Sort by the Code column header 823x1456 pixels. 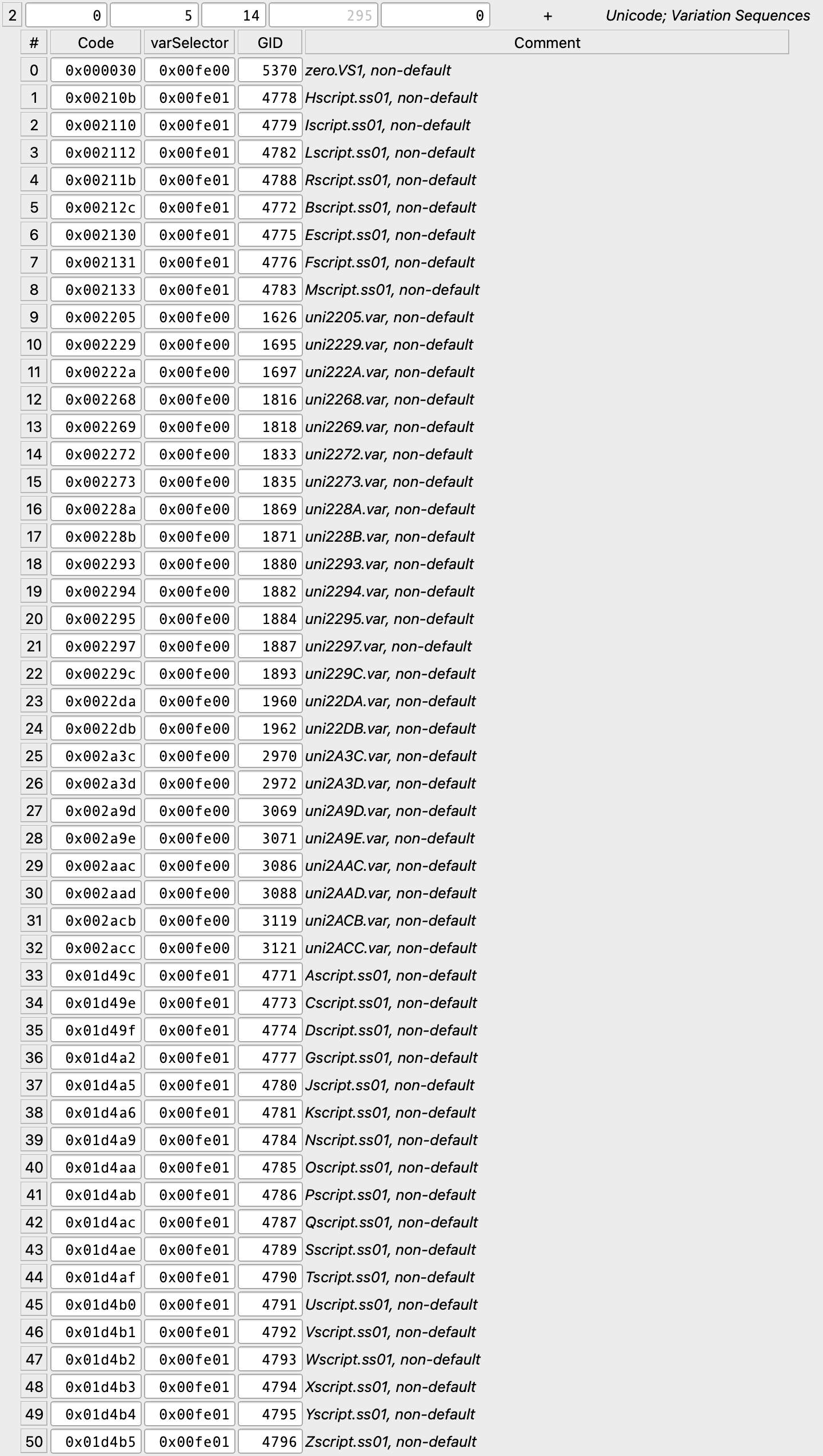click(x=95, y=43)
